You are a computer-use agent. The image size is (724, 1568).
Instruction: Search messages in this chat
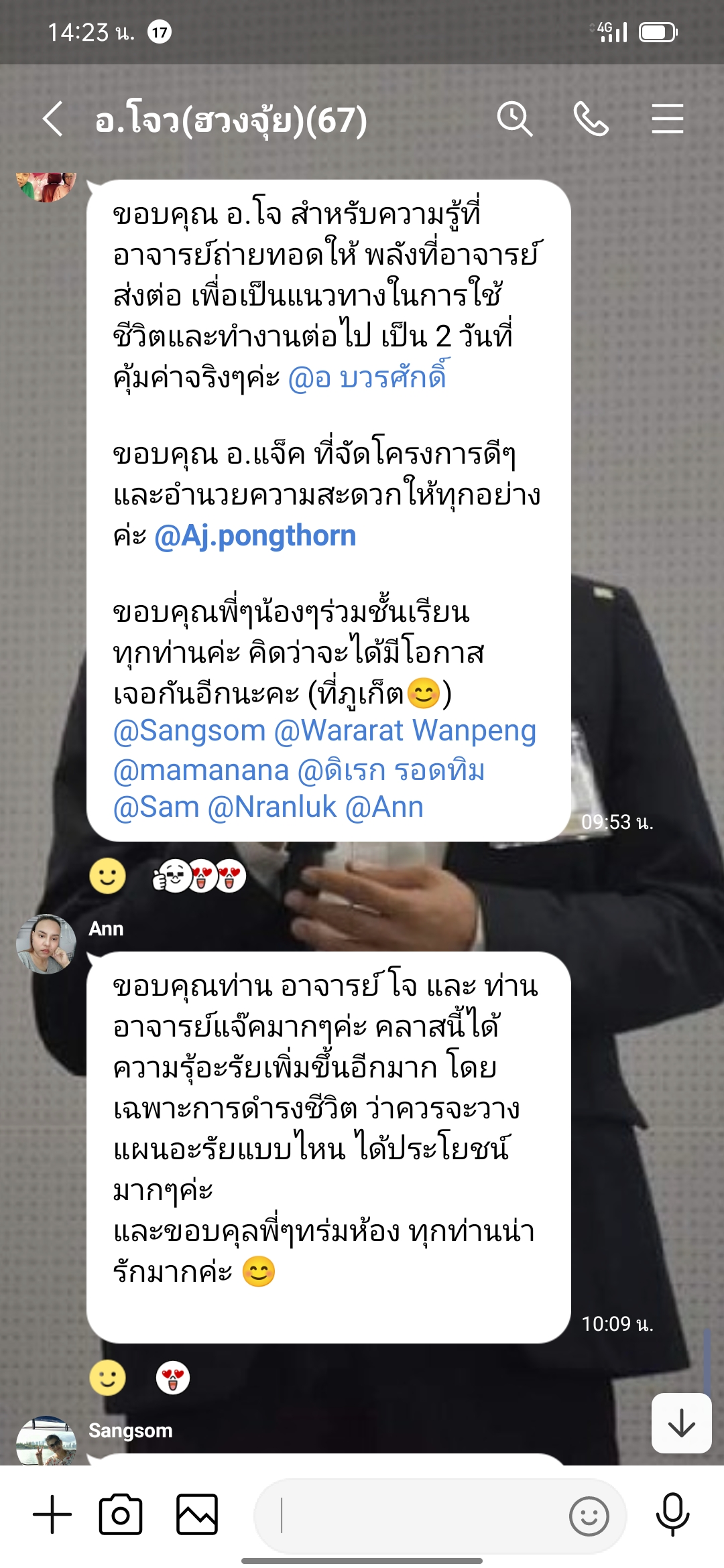click(514, 119)
